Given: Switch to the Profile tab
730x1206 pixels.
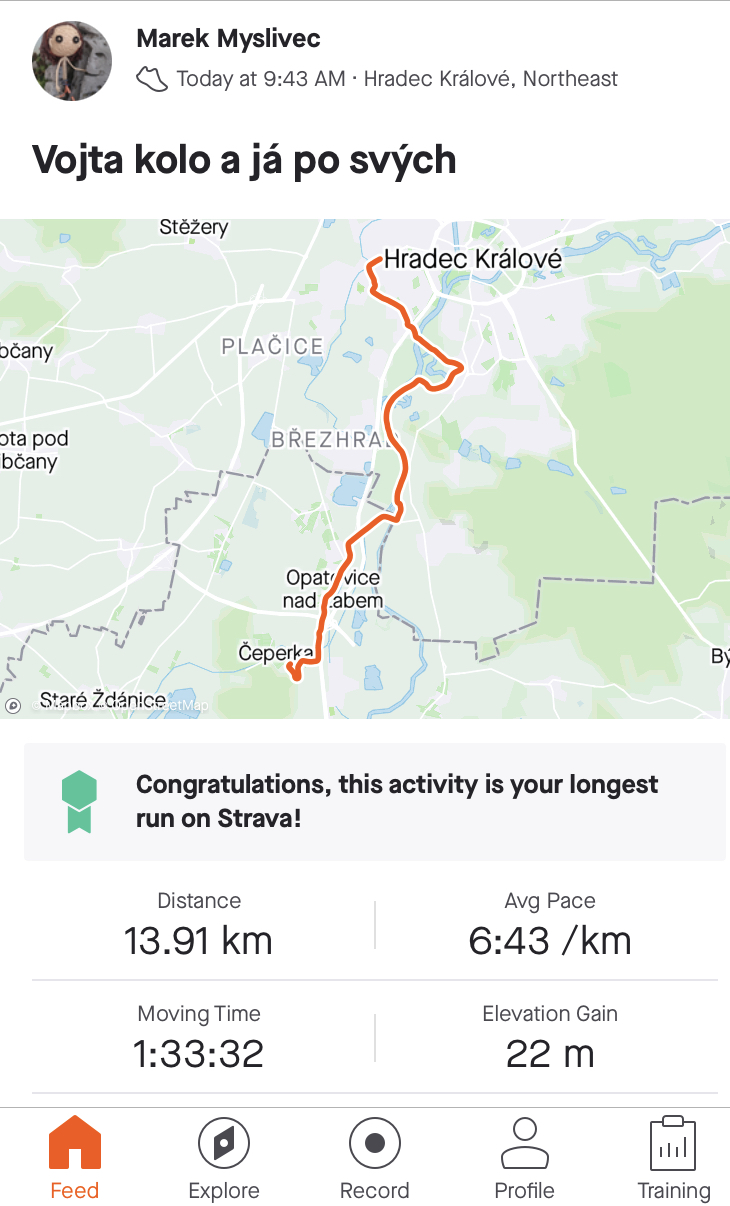Looking at the screenshot, I should 524,1157.
